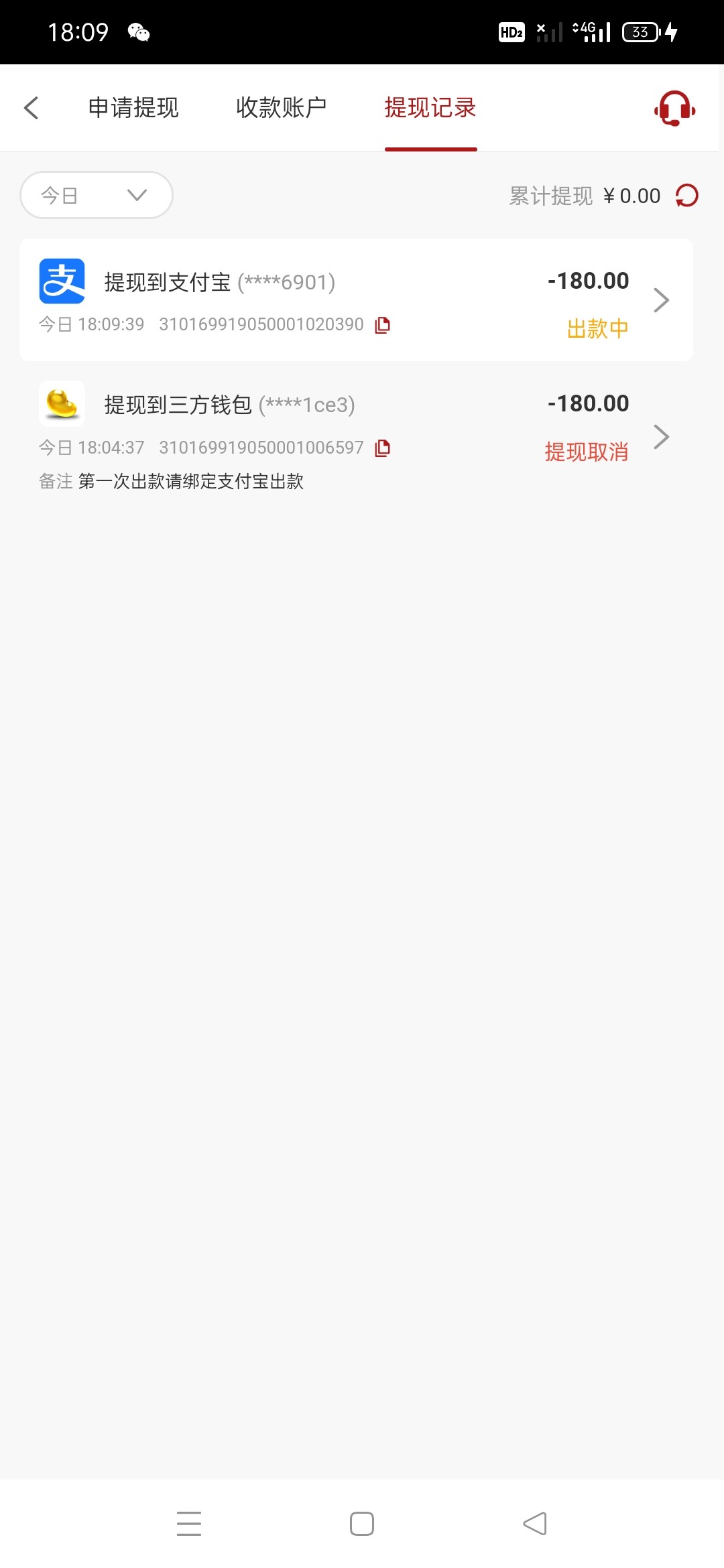
Task: Switch to the 收款账户 tab
Action: pos(282,108)
